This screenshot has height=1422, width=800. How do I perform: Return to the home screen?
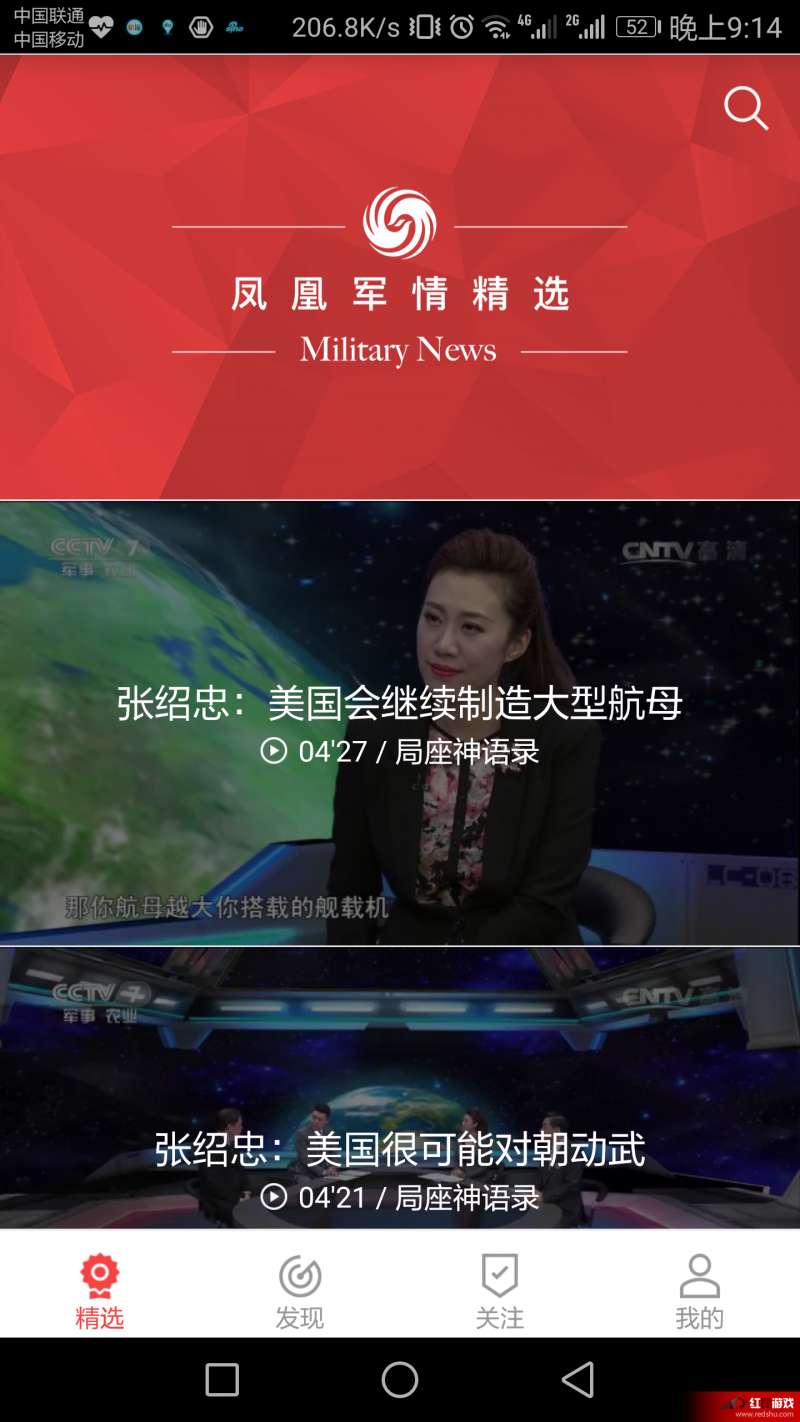(x=400, y=1379)
